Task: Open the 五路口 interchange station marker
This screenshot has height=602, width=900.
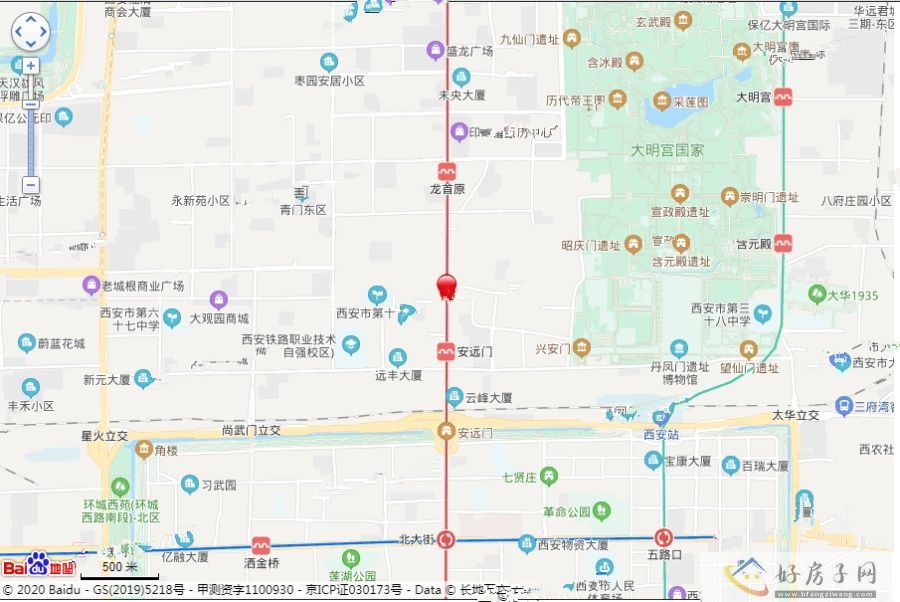Action: click(664, 537)
